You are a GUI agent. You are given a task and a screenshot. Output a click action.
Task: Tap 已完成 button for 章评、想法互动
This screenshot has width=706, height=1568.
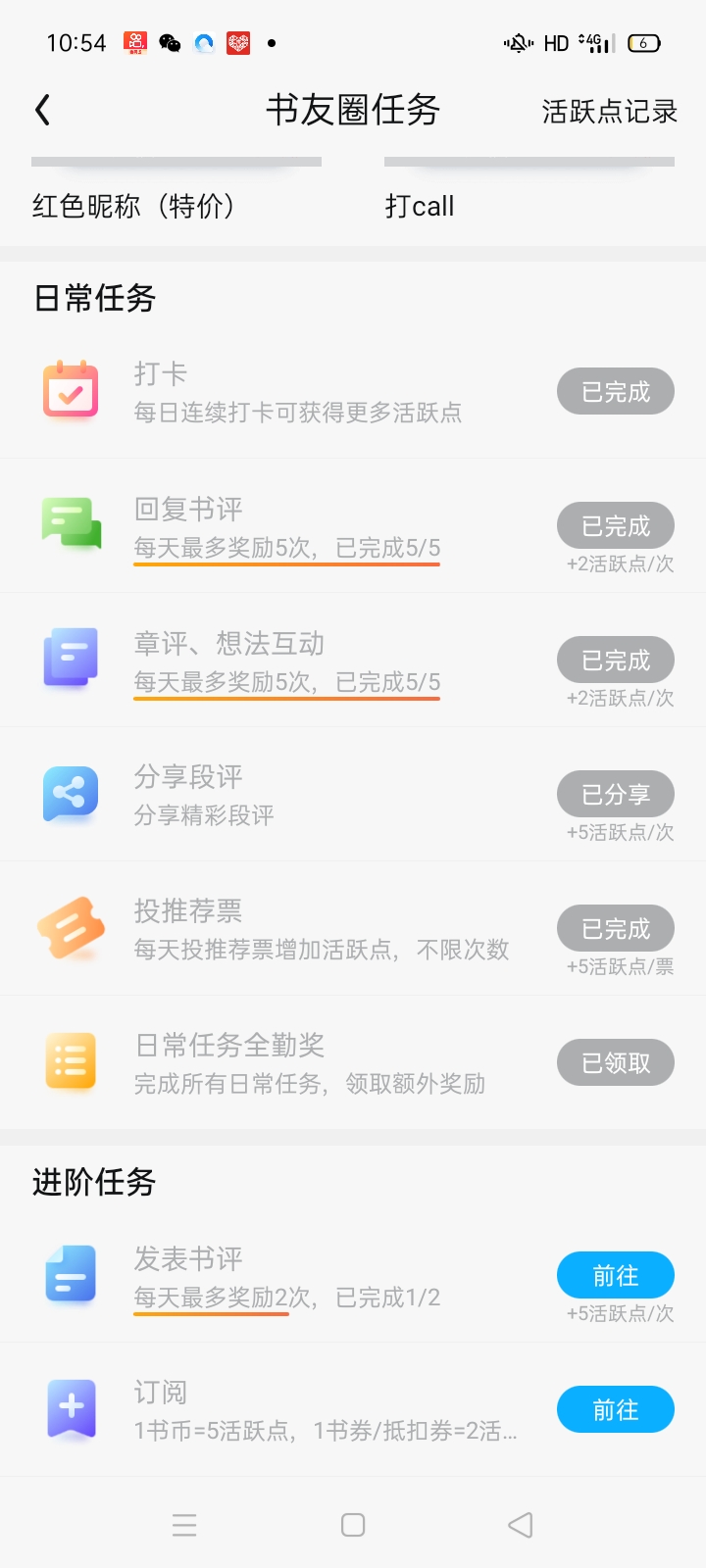click(x=616, y=661)
